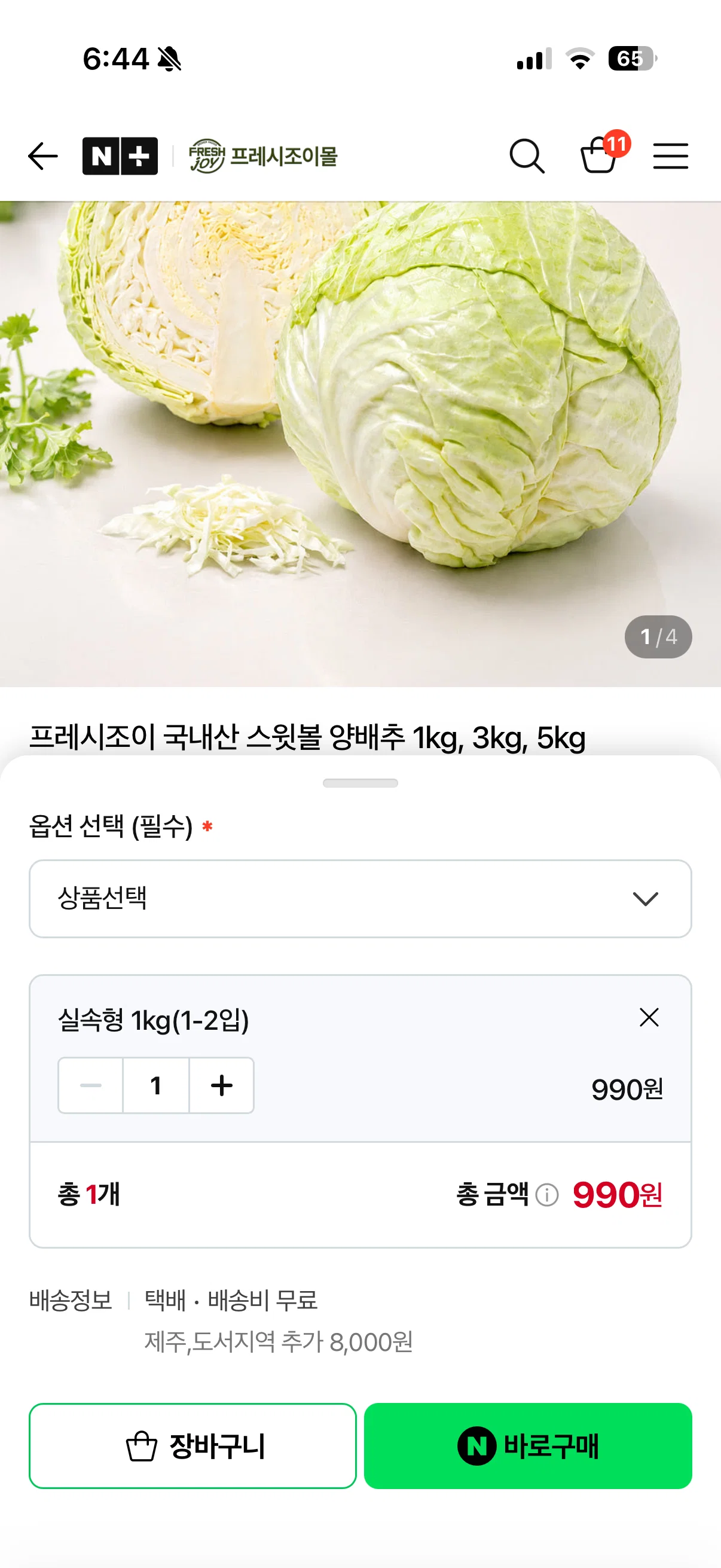Tap the quantity field showing 1
The height and width of the screenshot is (1568, 721).
(x=156, y=1085)
